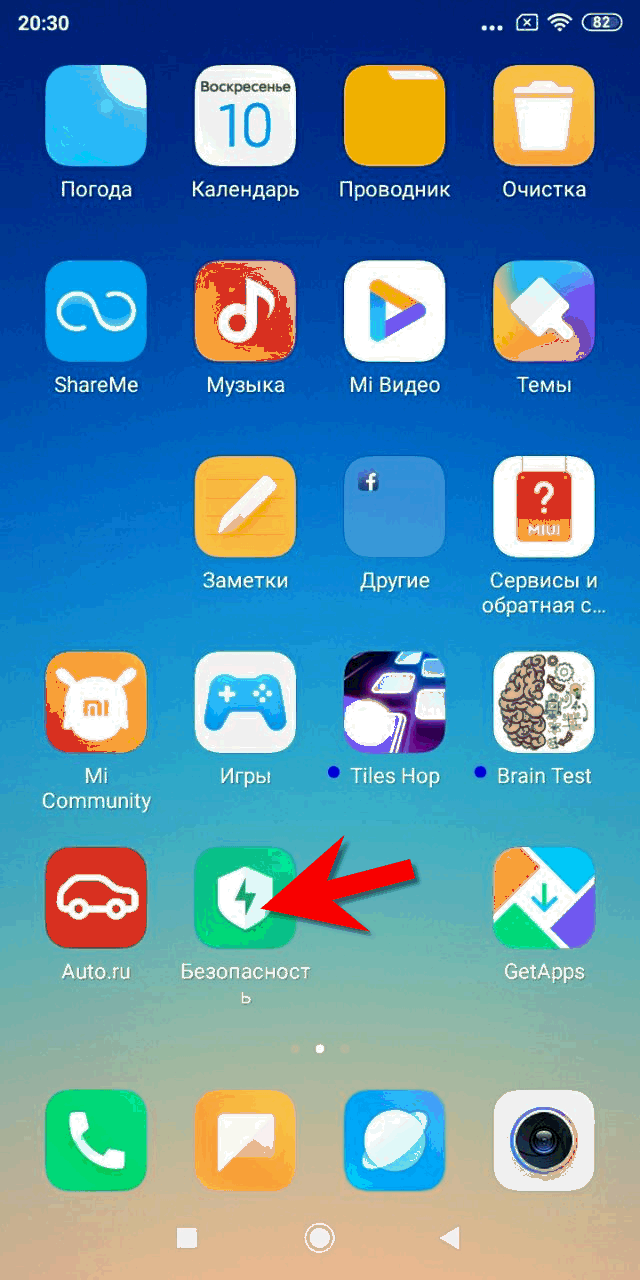Launch the Tiles Hop game
The height and width of the screenshot is (1280, 640).
(x=394, y=702)
